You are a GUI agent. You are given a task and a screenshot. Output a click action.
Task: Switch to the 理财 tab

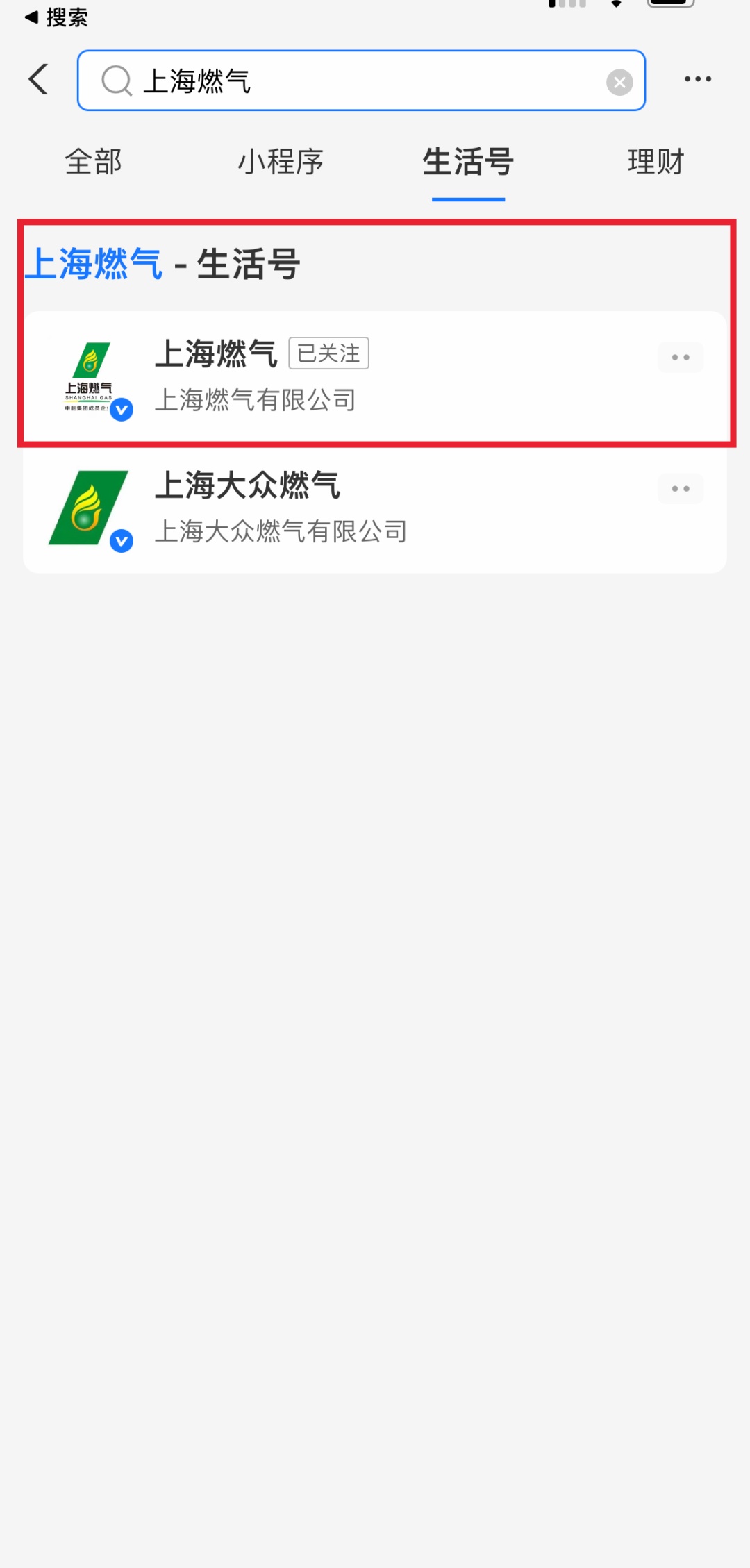point(656,162)
